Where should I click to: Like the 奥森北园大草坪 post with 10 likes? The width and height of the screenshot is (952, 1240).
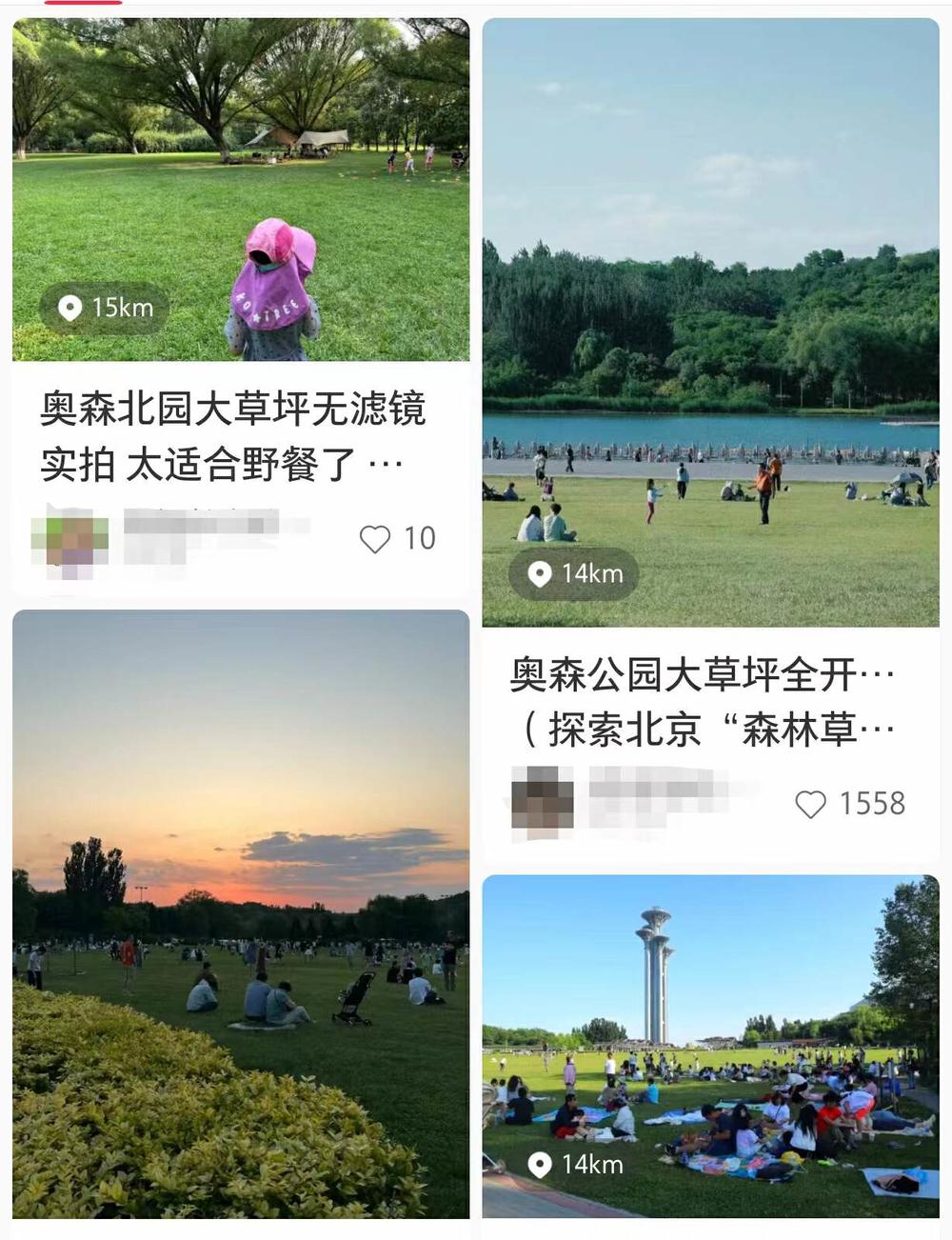tap(375, 539)
